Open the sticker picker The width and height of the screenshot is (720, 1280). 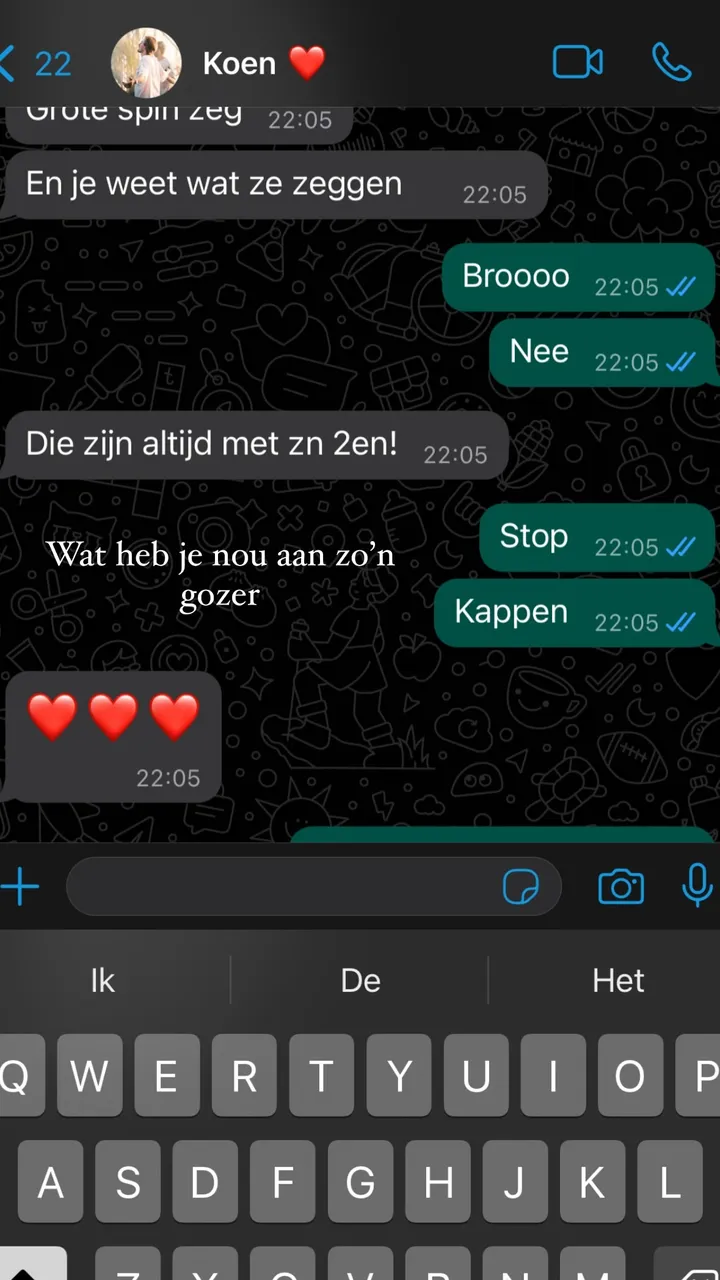point(520,886)
